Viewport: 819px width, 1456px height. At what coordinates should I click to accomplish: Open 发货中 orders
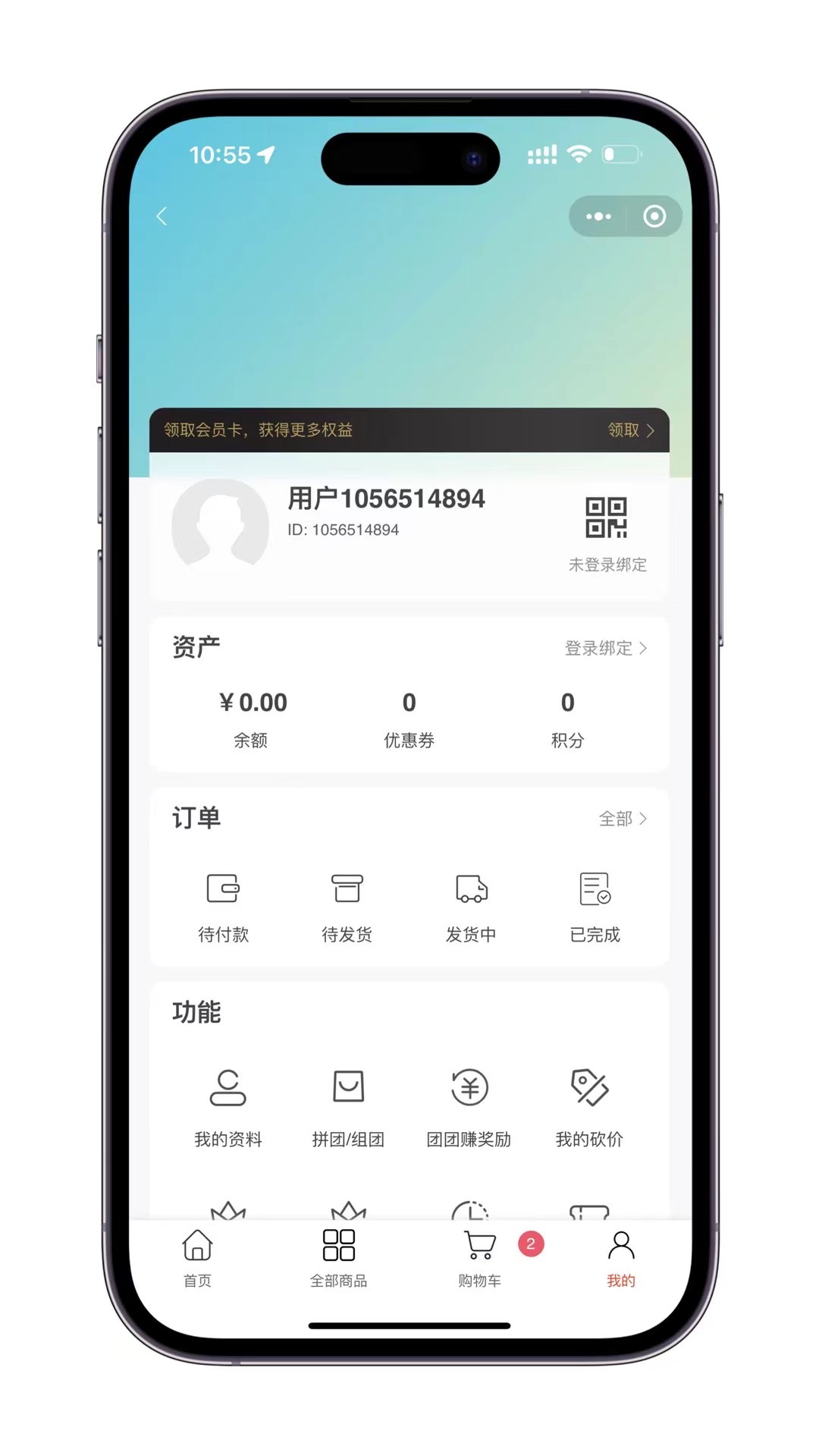[x=471, y=906]
